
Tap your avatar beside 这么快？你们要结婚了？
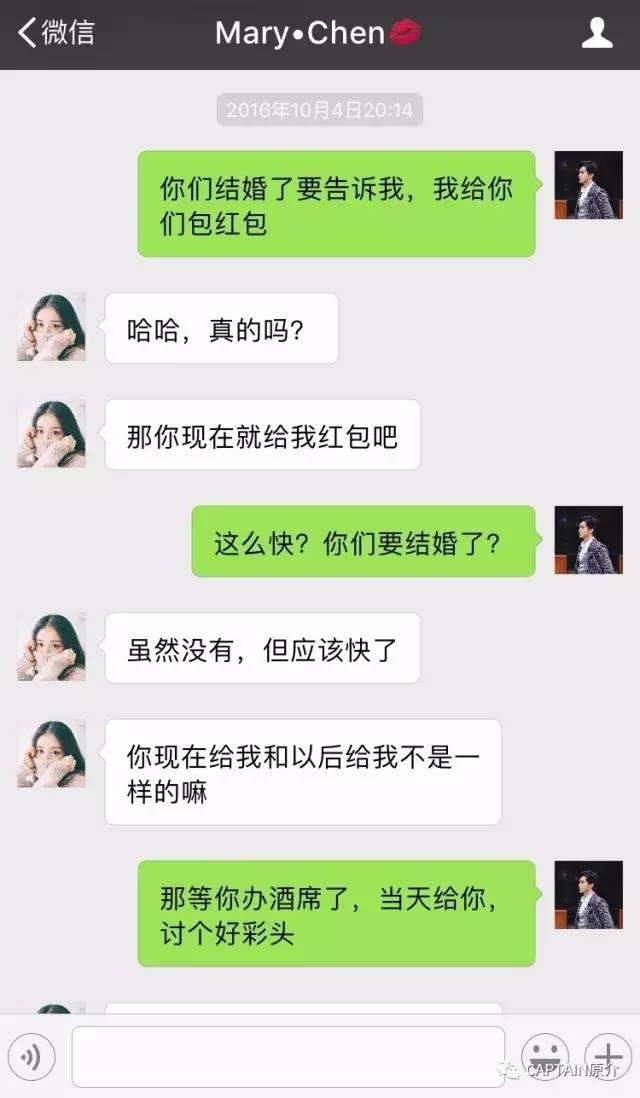588,540
